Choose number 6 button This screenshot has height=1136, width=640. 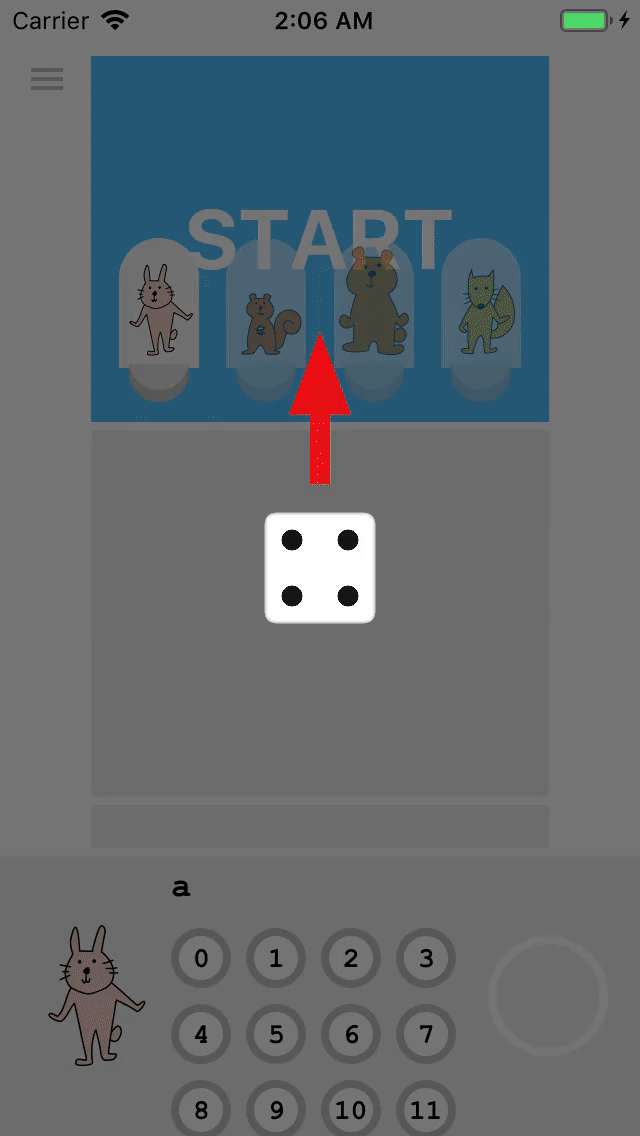pyautogui.click(x=351, y=1034)
